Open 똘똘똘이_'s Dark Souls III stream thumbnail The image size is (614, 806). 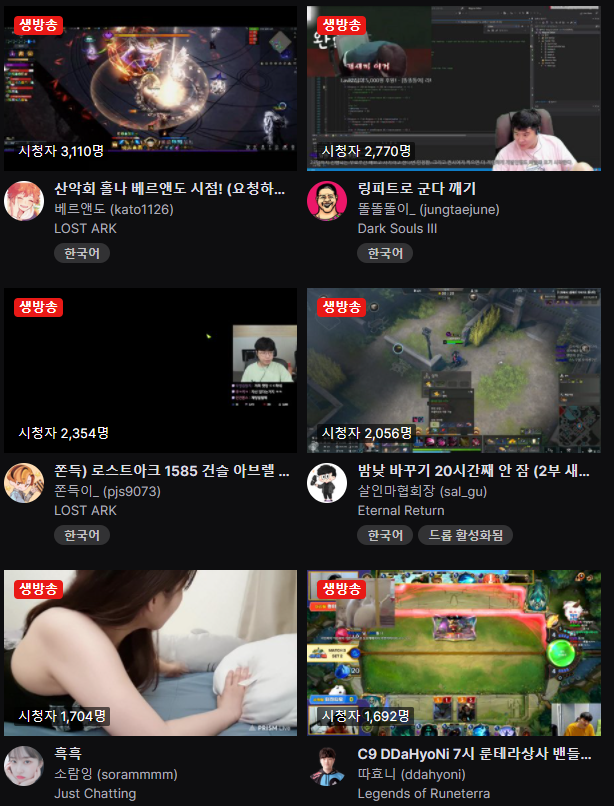454,88
